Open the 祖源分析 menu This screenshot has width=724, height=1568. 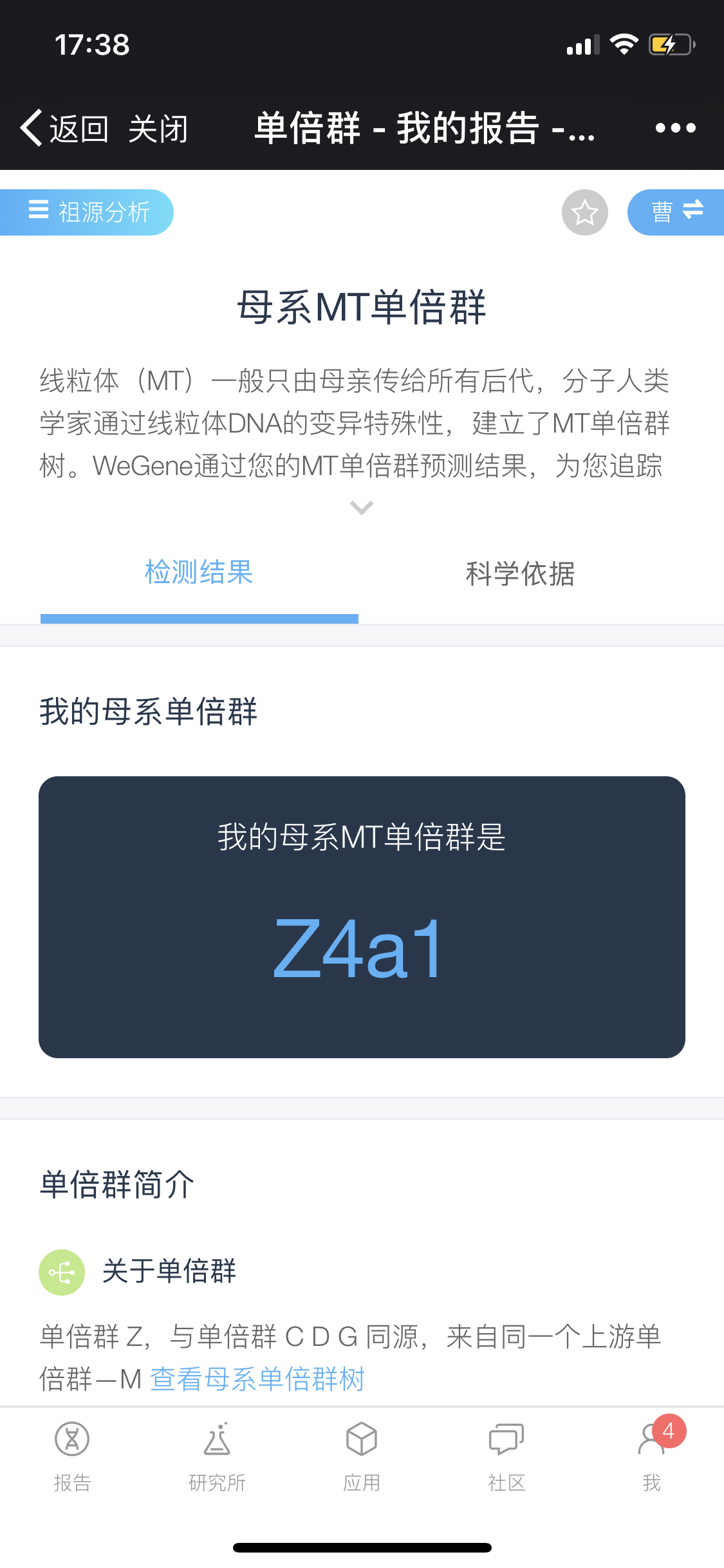(x=87, y=212)
